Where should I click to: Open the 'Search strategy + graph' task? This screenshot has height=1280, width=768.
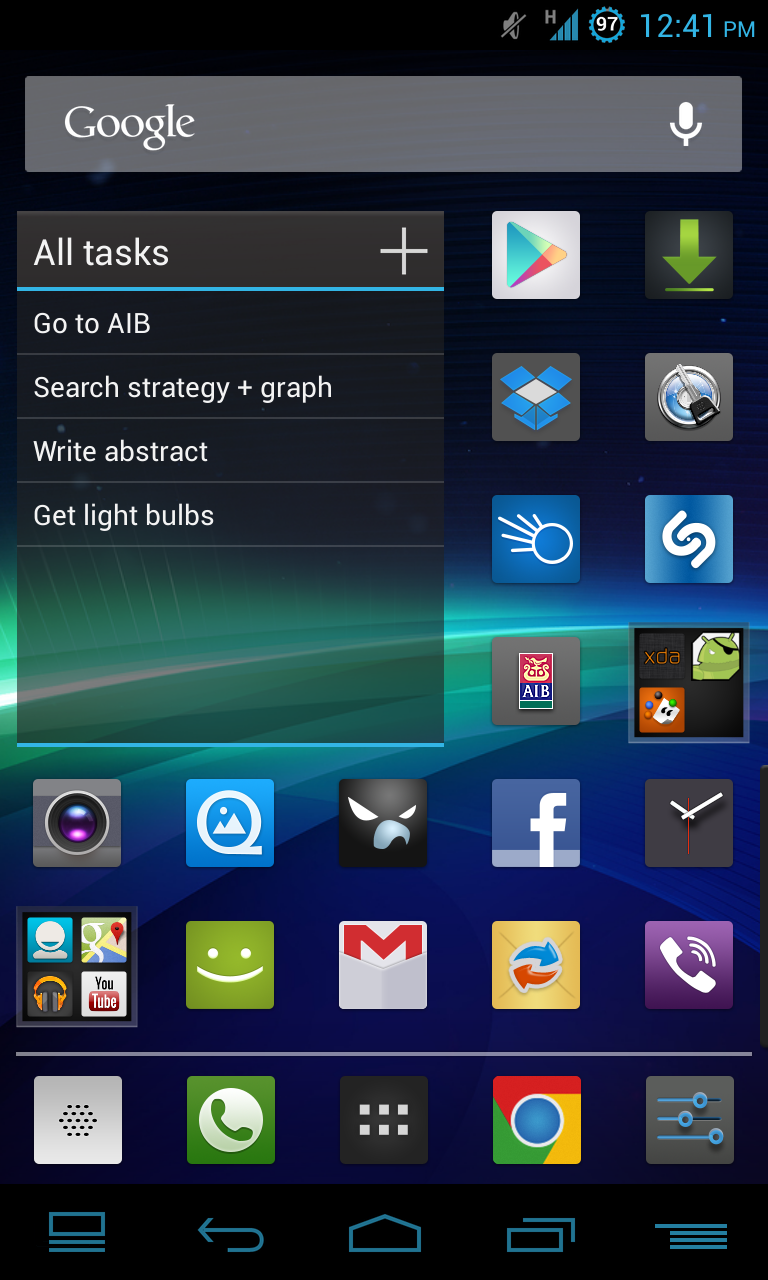click(230, 387)
